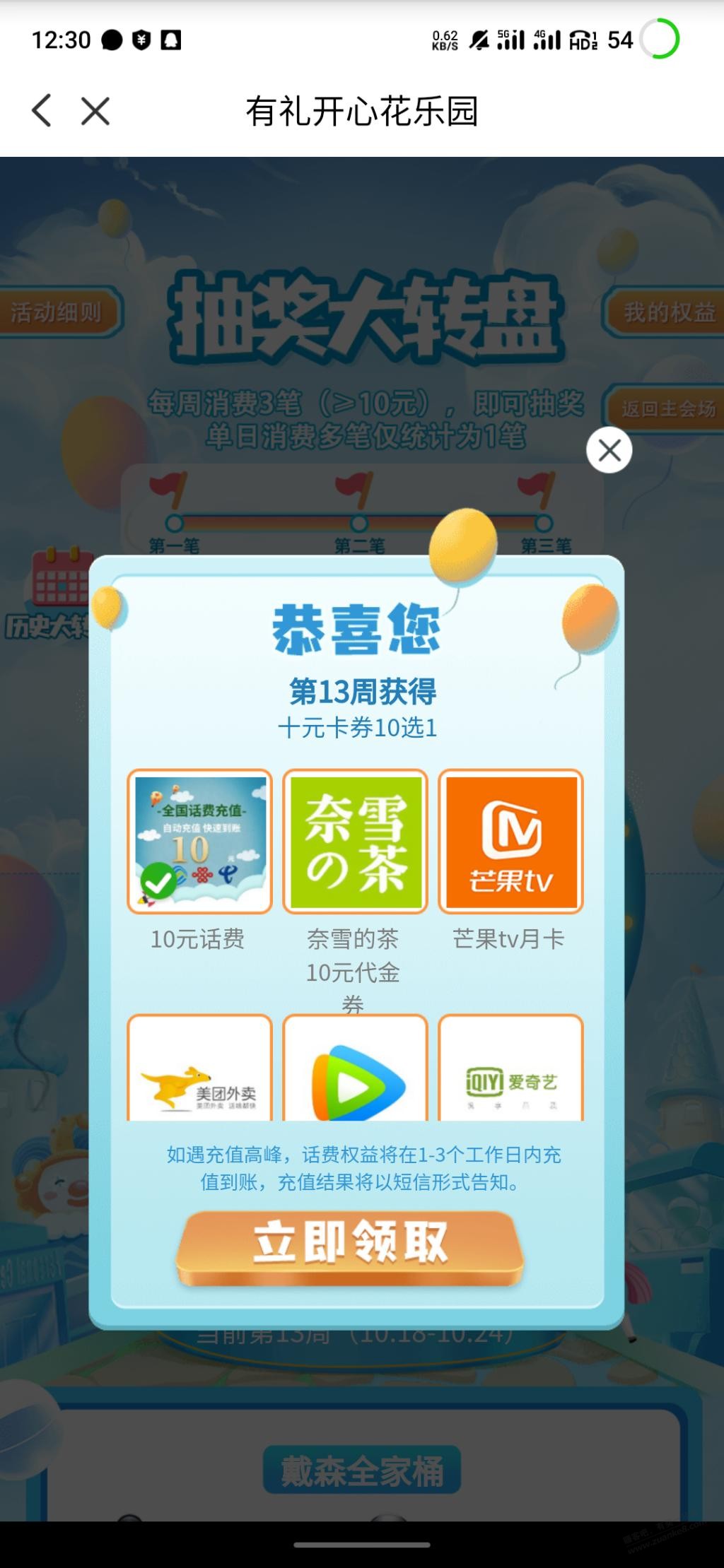Dismiss the 恭喜您 prize popup
Screen dimensions: 724x1568
click(x=609, y=450)
